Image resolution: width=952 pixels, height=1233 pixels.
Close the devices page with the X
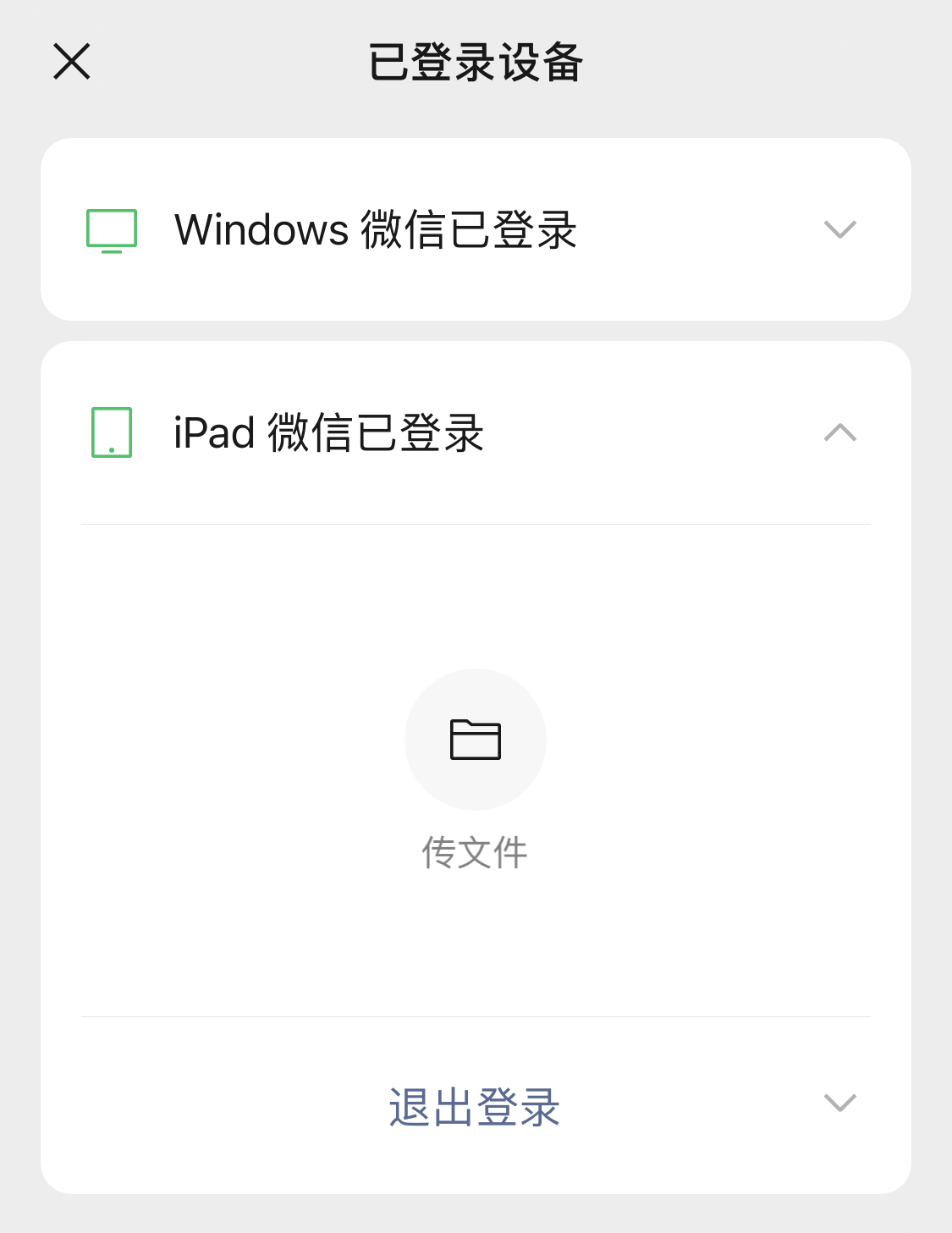tap(71, 62)
